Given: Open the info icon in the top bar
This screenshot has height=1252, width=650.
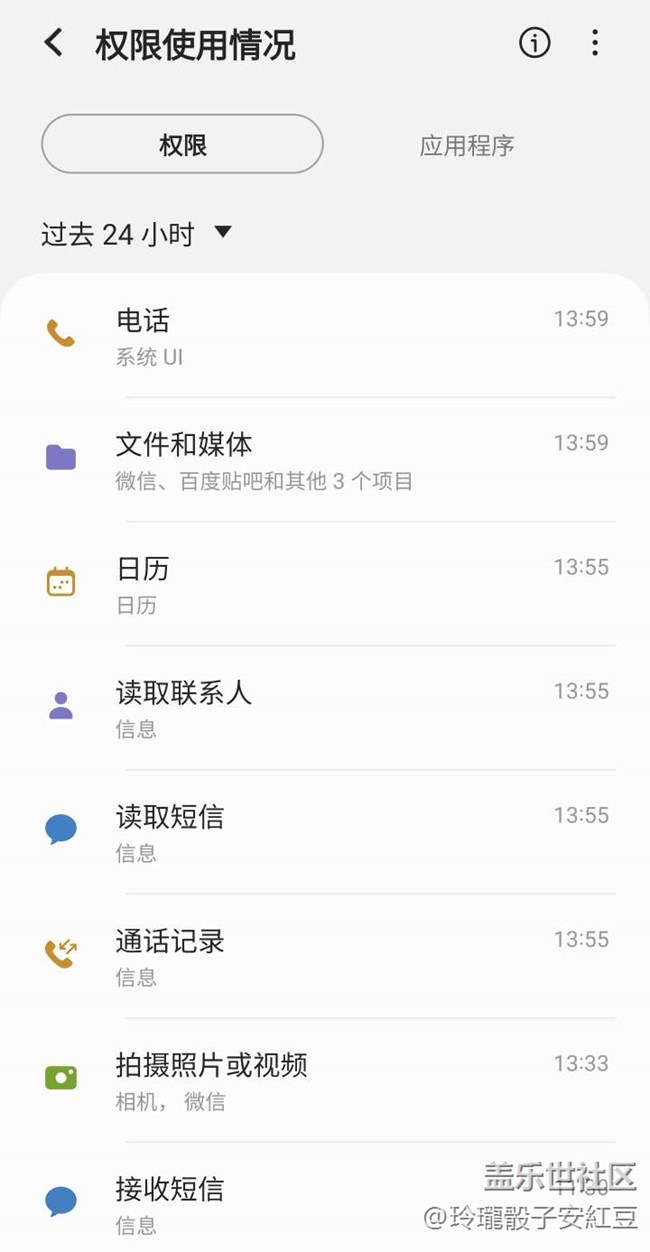Looking at the screenshot, I should (x=534, y=43).
